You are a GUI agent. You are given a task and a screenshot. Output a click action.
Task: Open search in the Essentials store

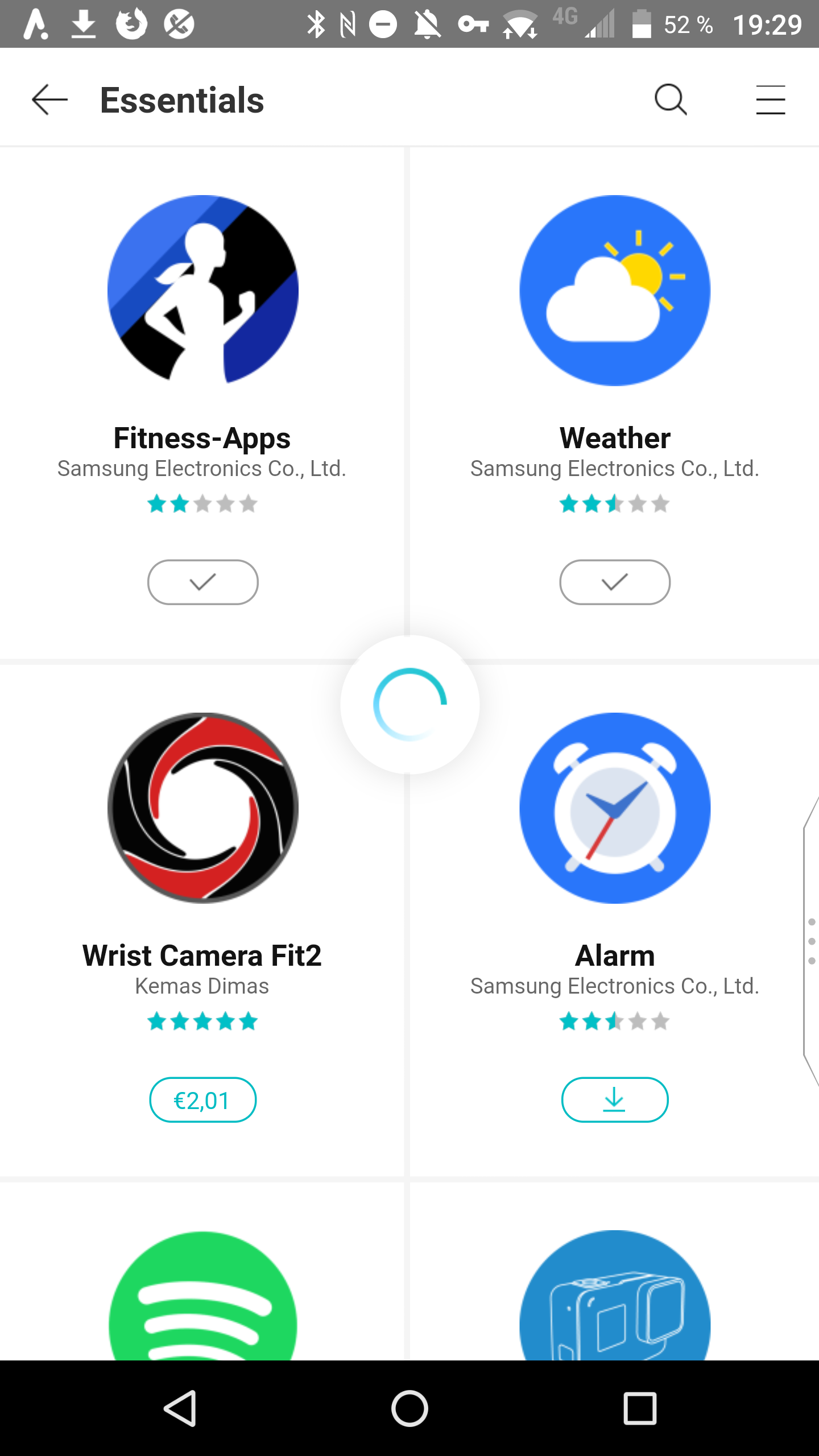click(671, 100)
